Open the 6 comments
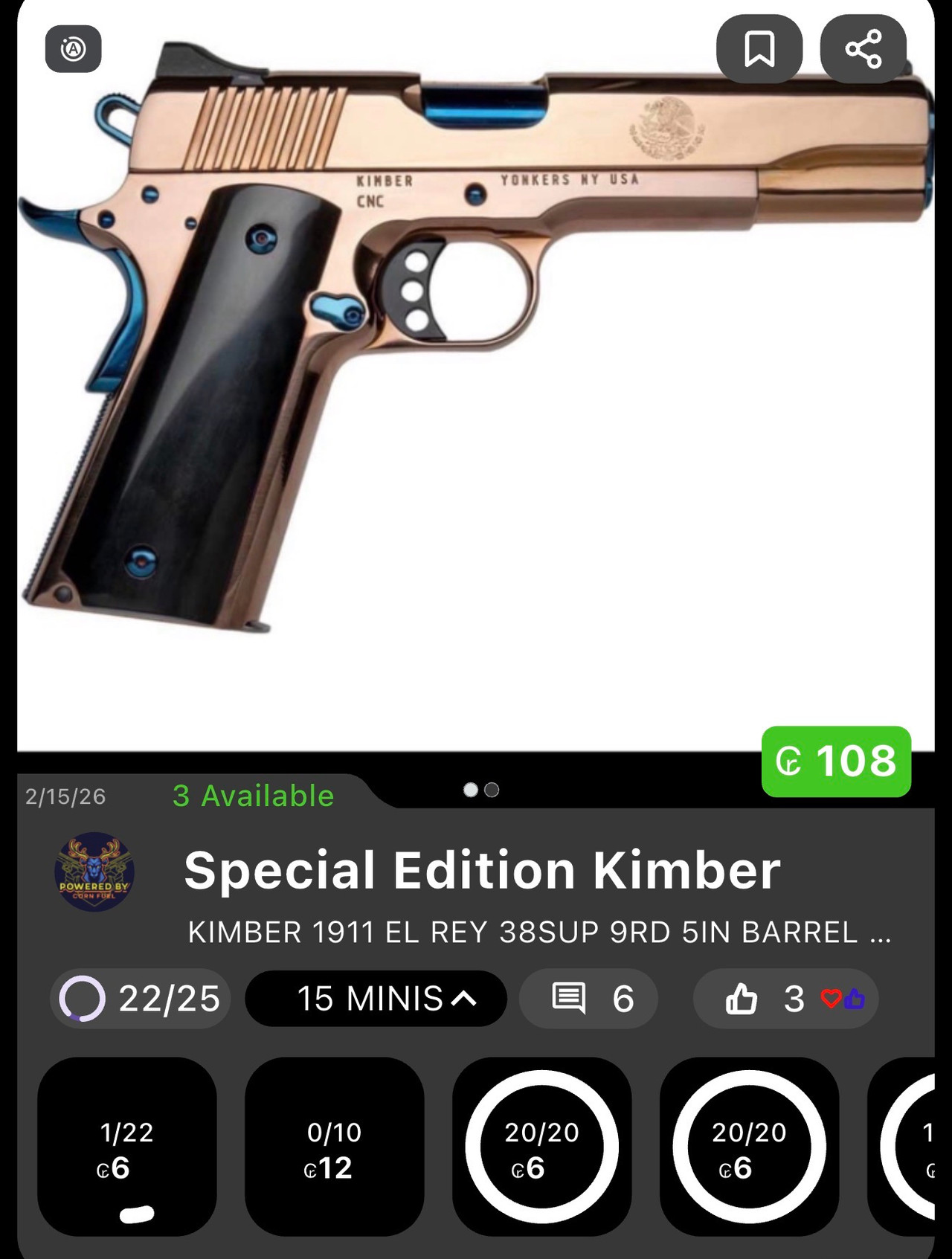The height and width of the screenshot is (1259, 952). (x=588, y=999)
